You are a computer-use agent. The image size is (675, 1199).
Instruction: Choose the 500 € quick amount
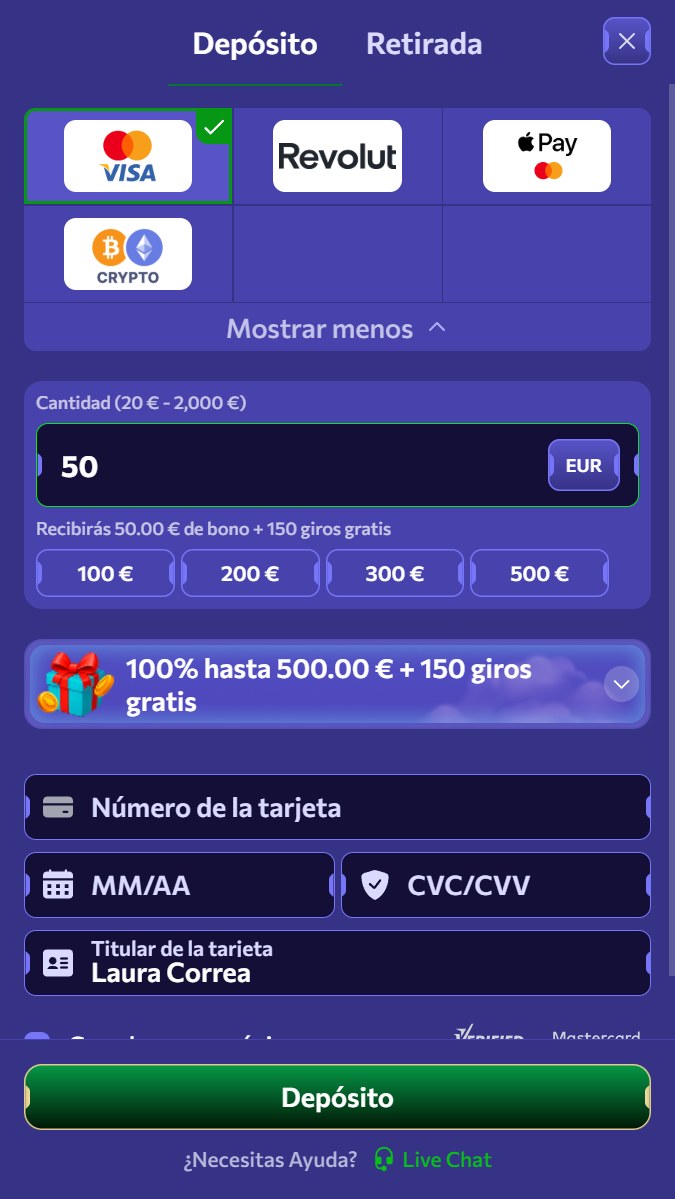(x=539, y=573)
